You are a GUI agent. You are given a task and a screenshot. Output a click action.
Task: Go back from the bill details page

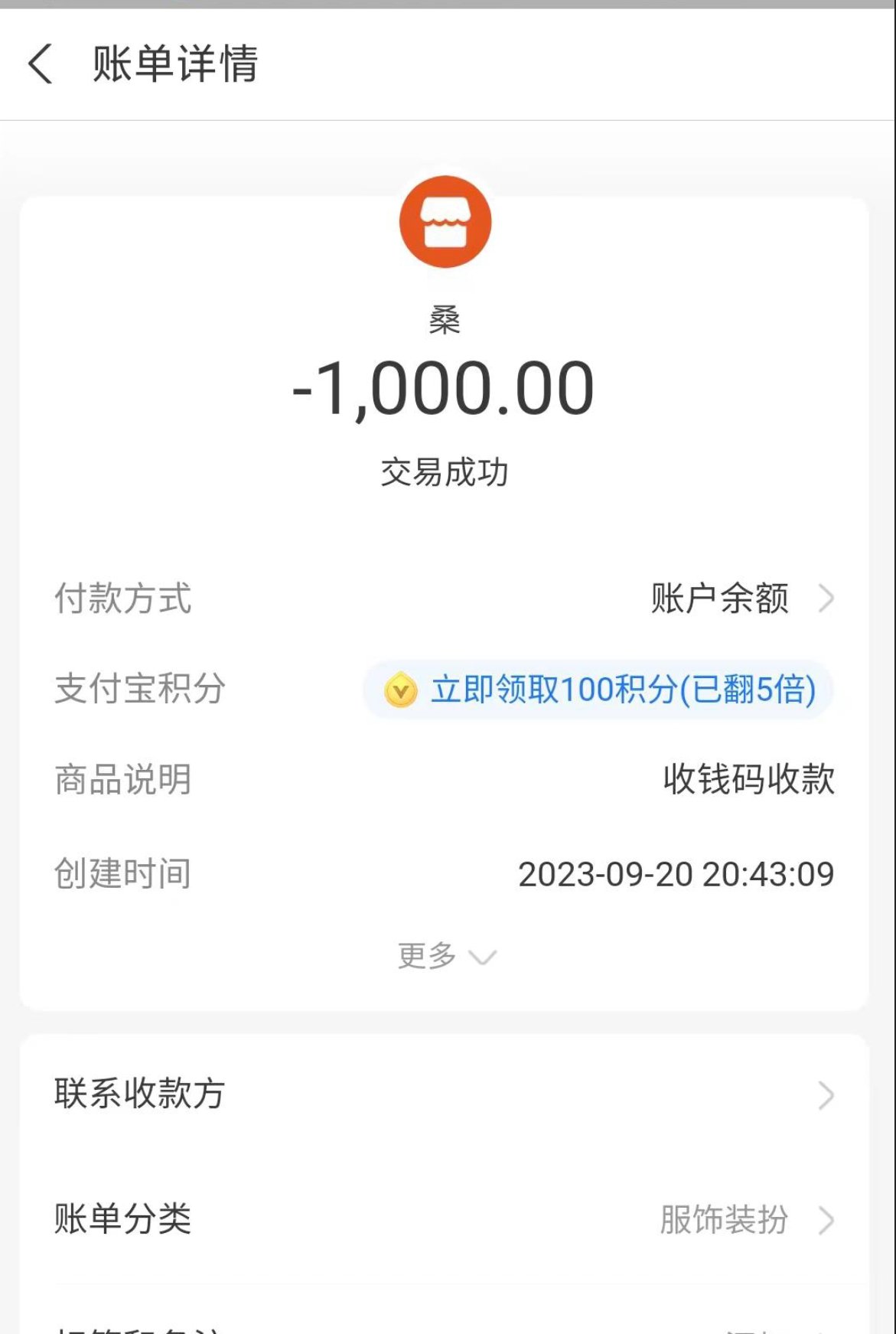click(41, 64)
